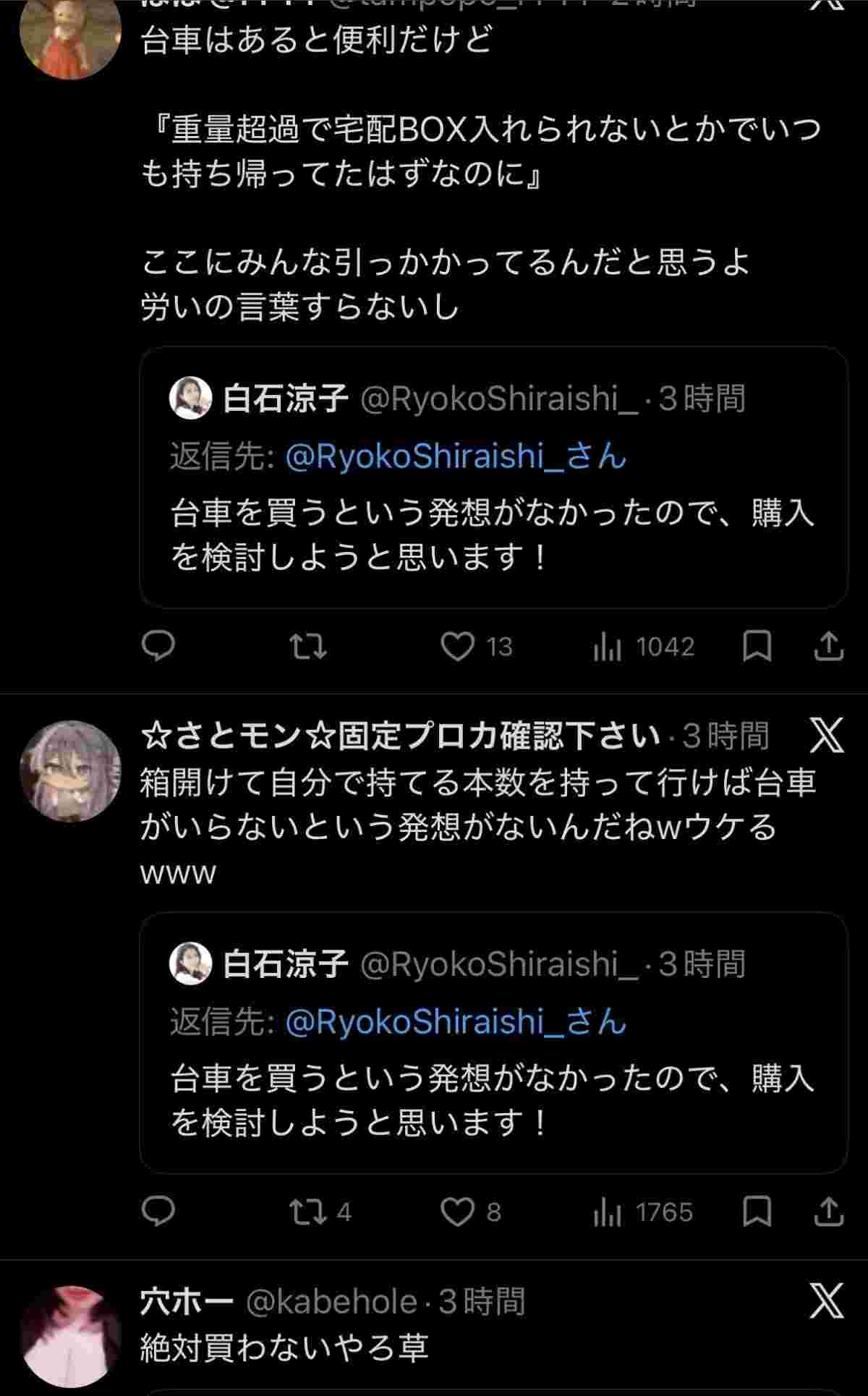Bookmark さとモン's post

757,1212
